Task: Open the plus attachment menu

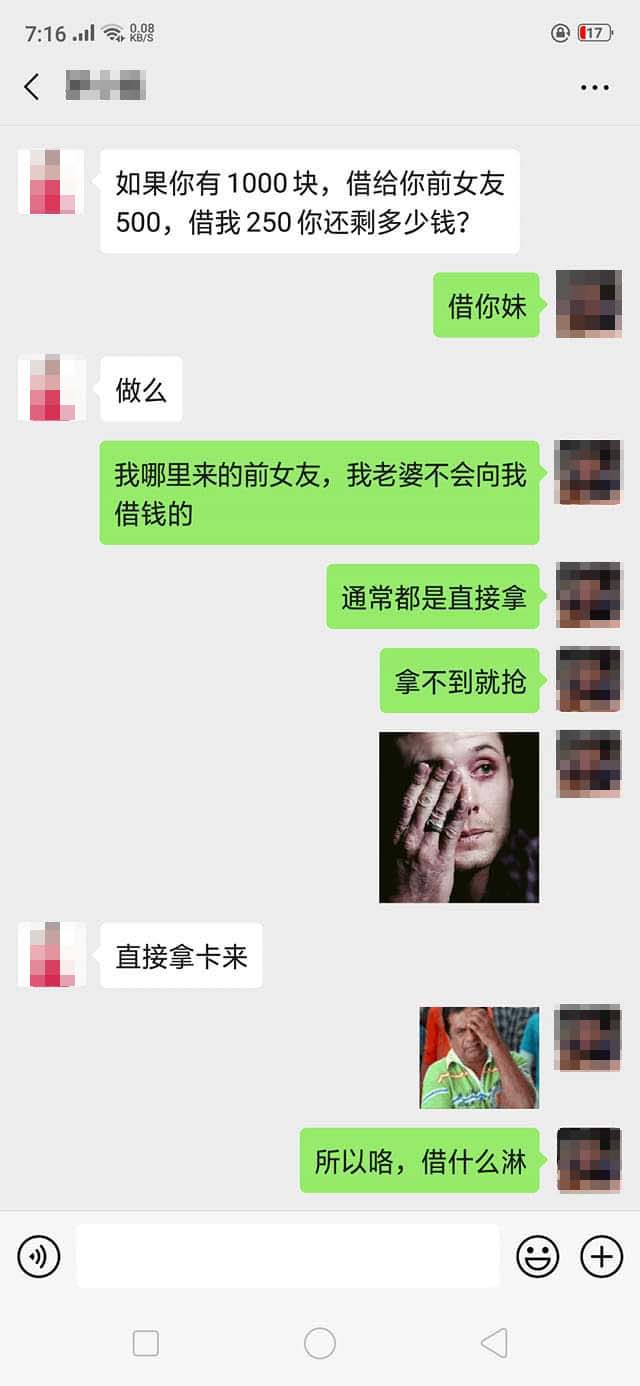Action: [x=601, y=1256]
